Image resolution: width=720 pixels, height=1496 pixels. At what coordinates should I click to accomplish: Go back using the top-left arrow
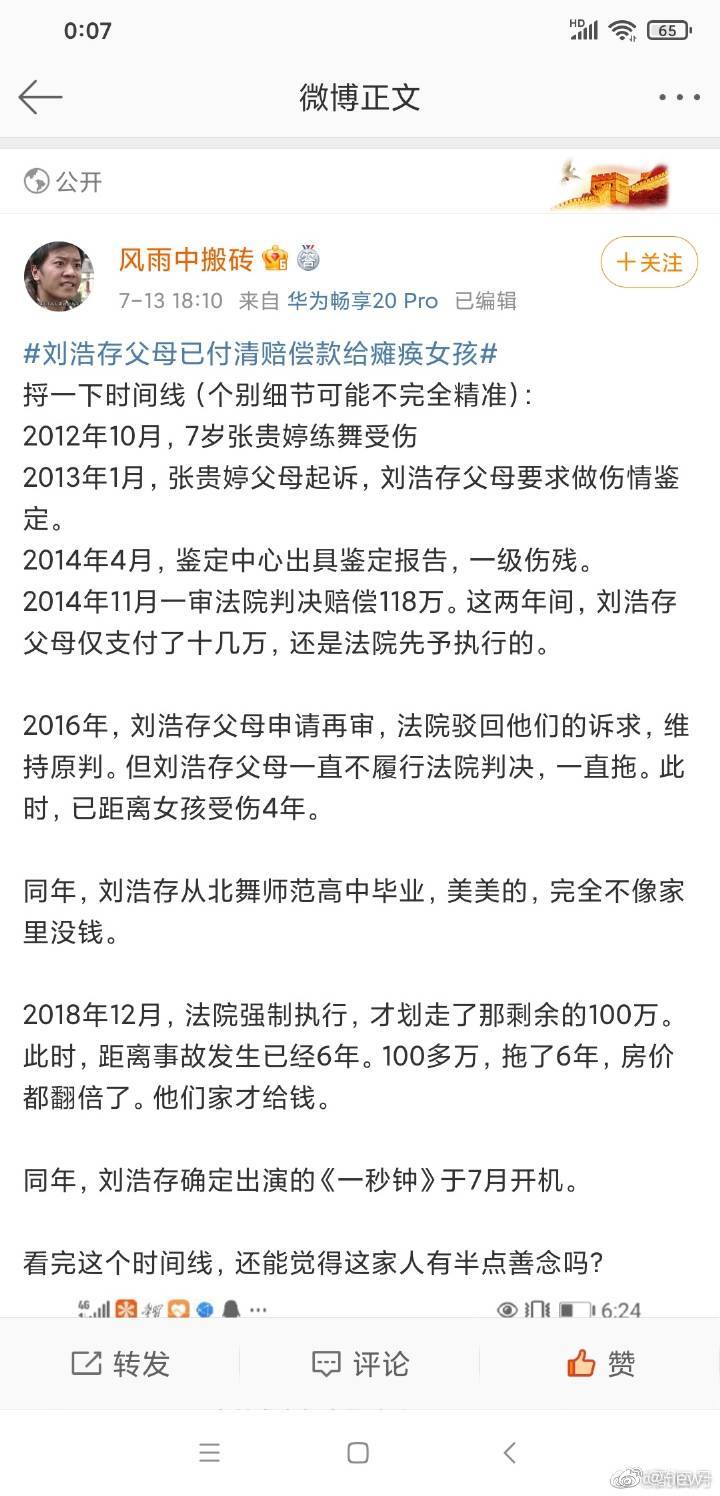40,97
